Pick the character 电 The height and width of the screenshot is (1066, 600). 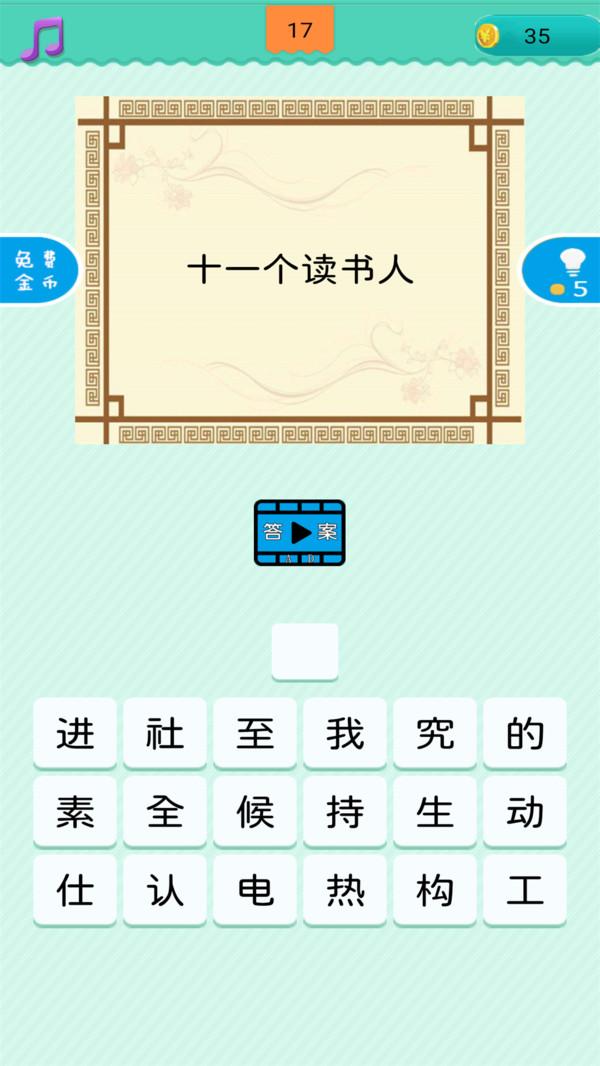[x=255, y=889]
